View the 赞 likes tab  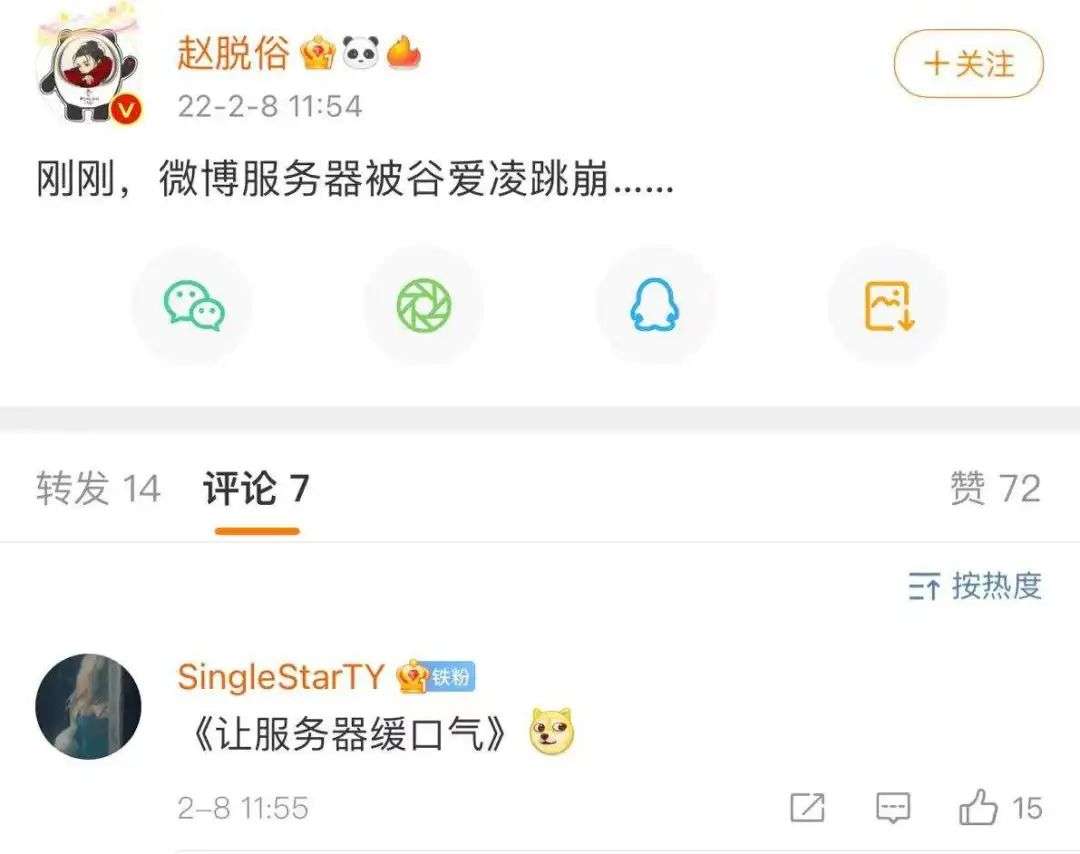click(x=995, y=489)
